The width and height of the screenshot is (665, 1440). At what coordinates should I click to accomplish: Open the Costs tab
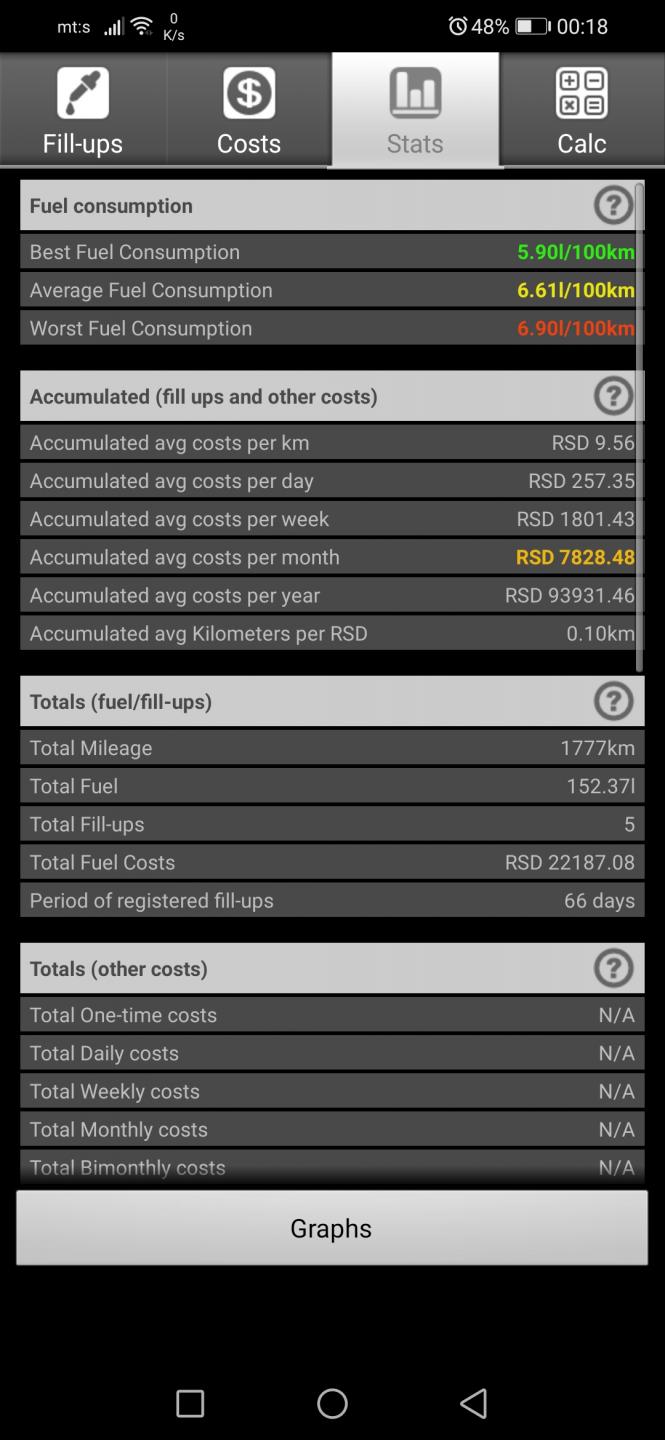249,110
